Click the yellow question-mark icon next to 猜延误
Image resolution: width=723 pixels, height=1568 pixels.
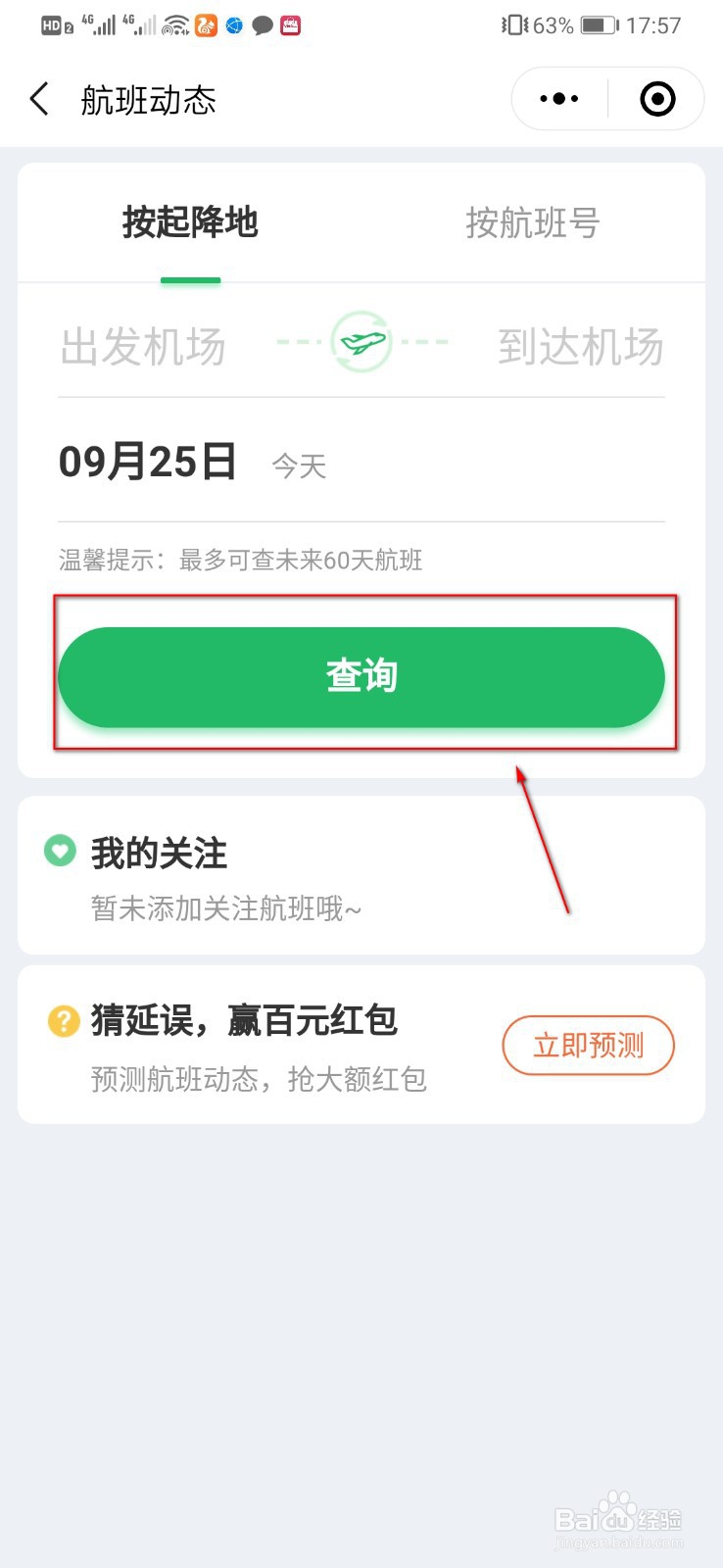click(63, 1021)
